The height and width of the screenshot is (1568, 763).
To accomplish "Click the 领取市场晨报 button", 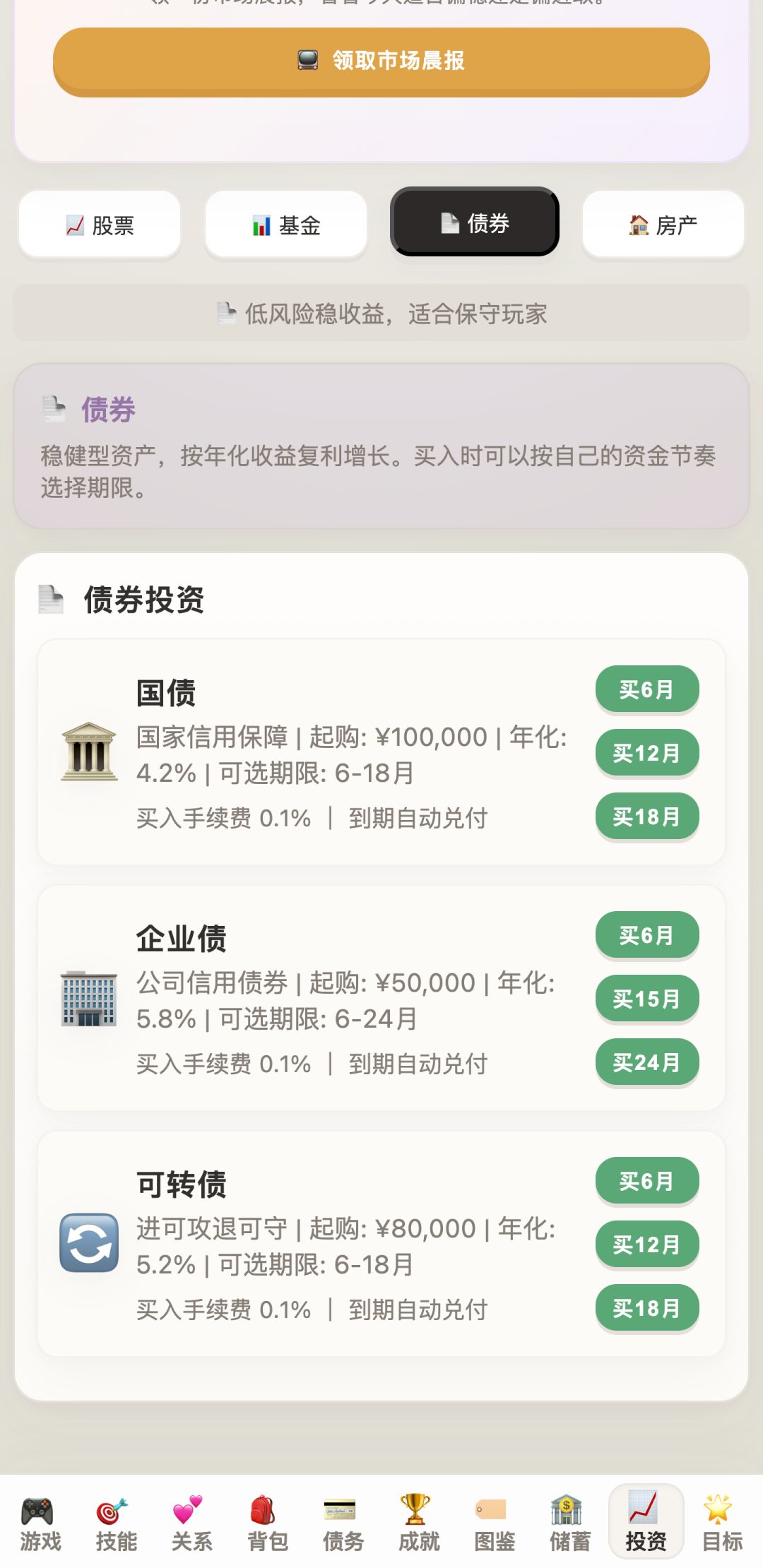I will (x=381, y=62).
